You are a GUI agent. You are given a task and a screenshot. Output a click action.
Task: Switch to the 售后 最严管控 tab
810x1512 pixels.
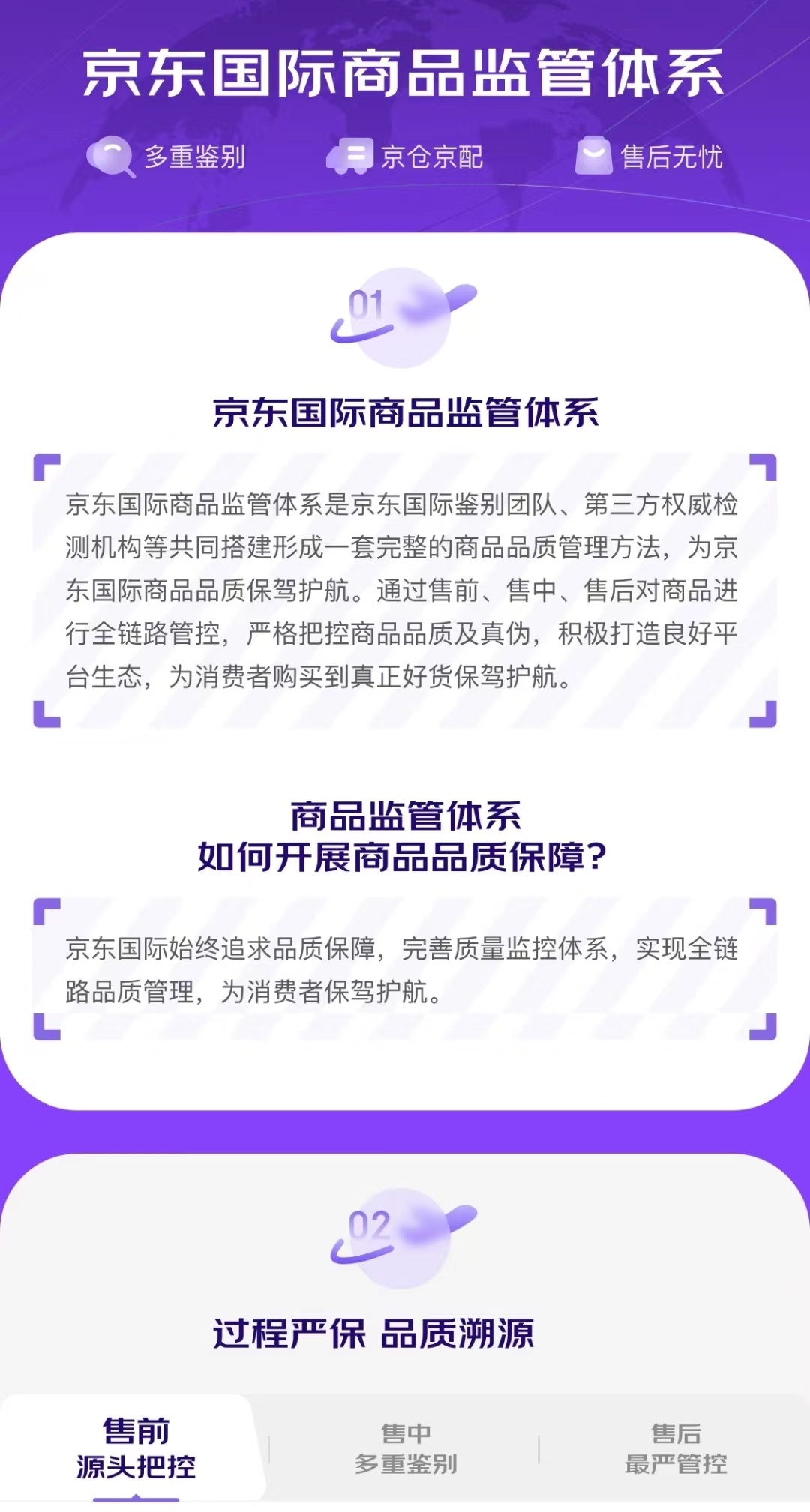(675, 1448)
